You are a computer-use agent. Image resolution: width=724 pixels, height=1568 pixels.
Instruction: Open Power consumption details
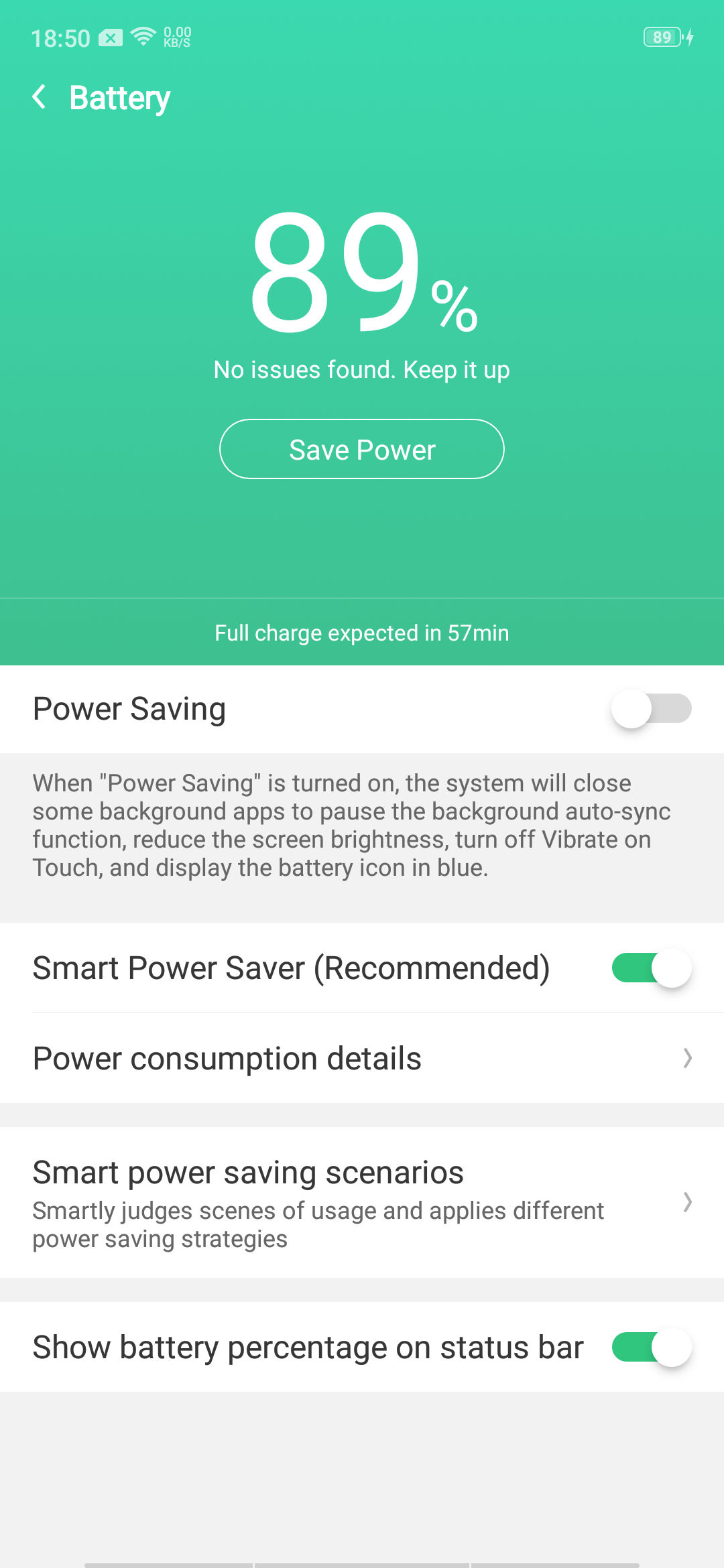pyautogui.click(x=362, y=1058)
